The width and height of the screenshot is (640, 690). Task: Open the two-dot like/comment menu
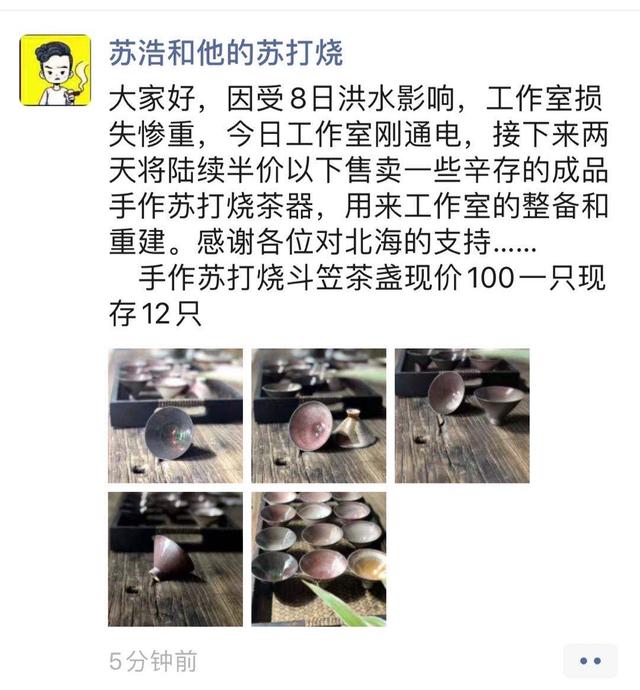pyautogui.click(x=590, y=661)
